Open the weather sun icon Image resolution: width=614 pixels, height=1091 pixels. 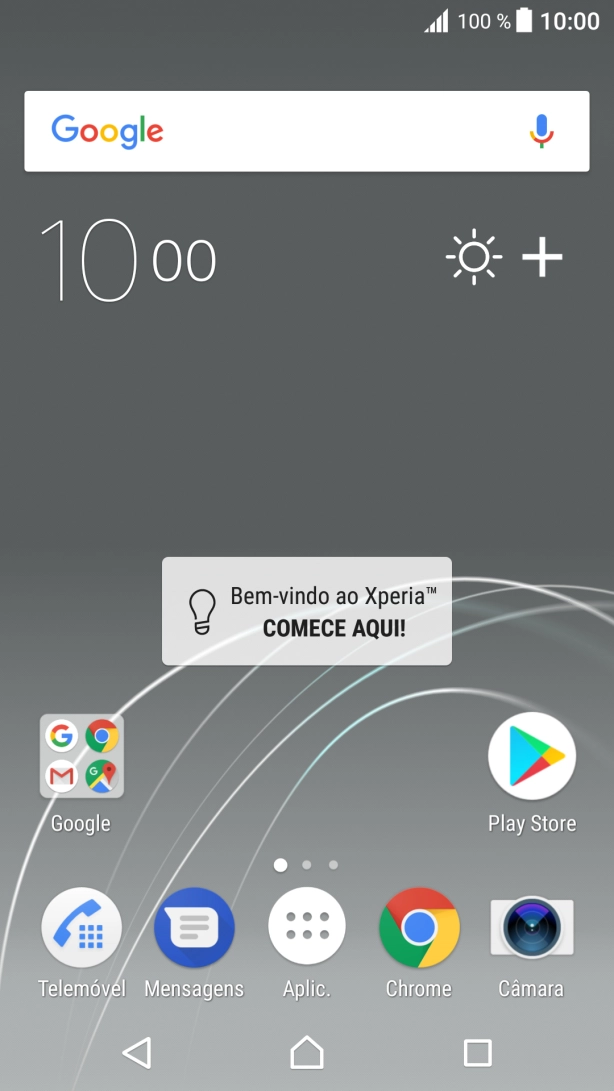473,258
